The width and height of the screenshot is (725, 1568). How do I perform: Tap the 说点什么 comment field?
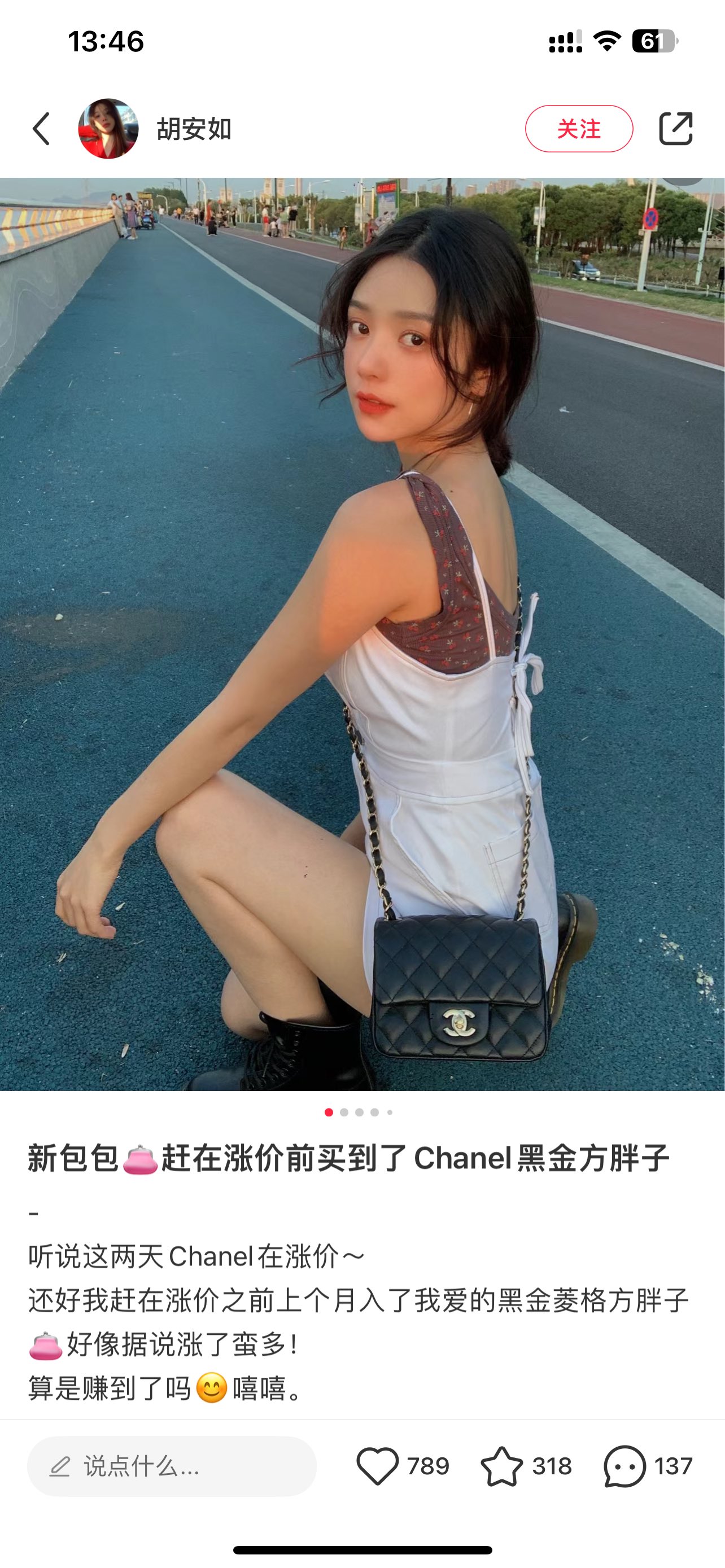172,1466
